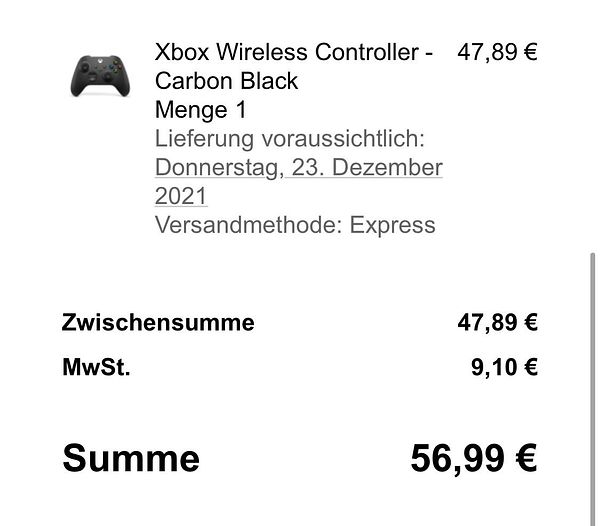Open the Xbox Wireless Controller product image

101,73
